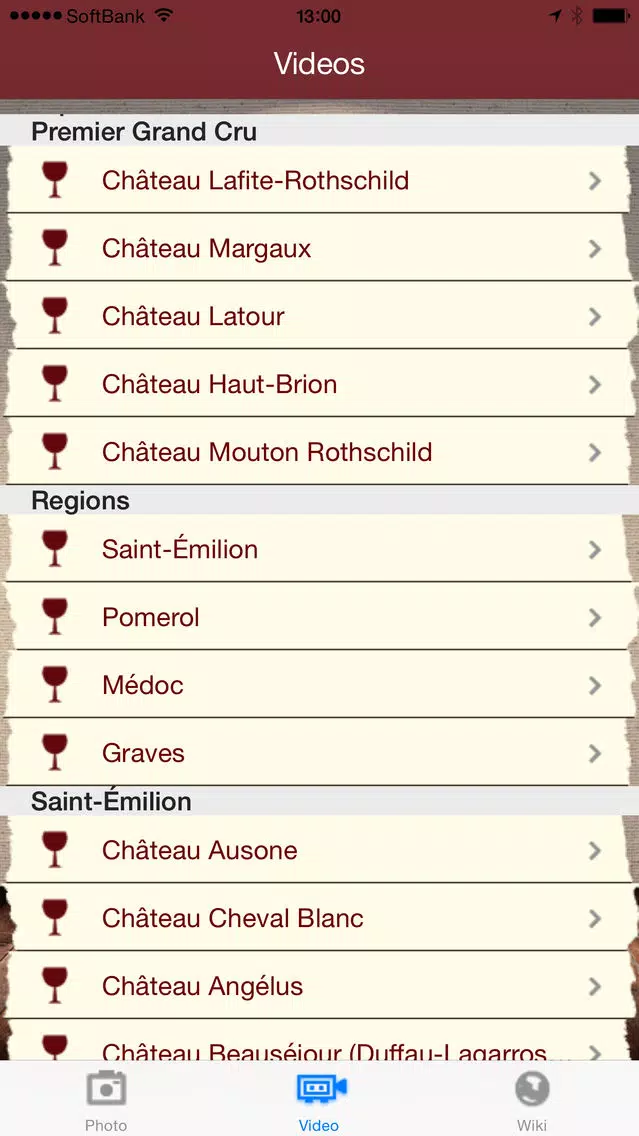
Task: Tap the Graves region row
Action: tap(319, 753)
